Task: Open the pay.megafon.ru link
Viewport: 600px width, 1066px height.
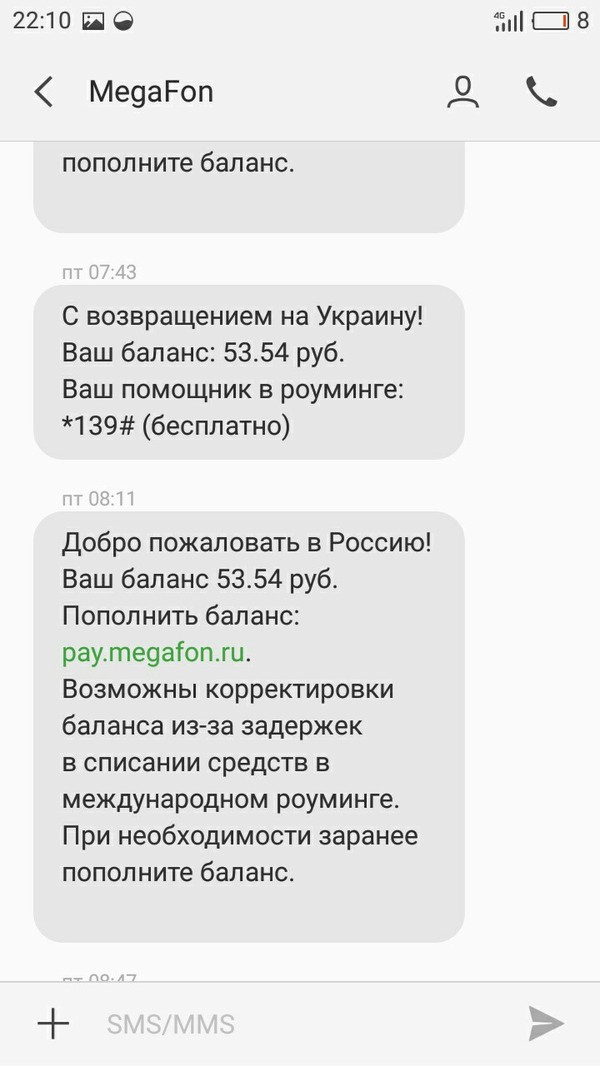Action: click(155, 652)
